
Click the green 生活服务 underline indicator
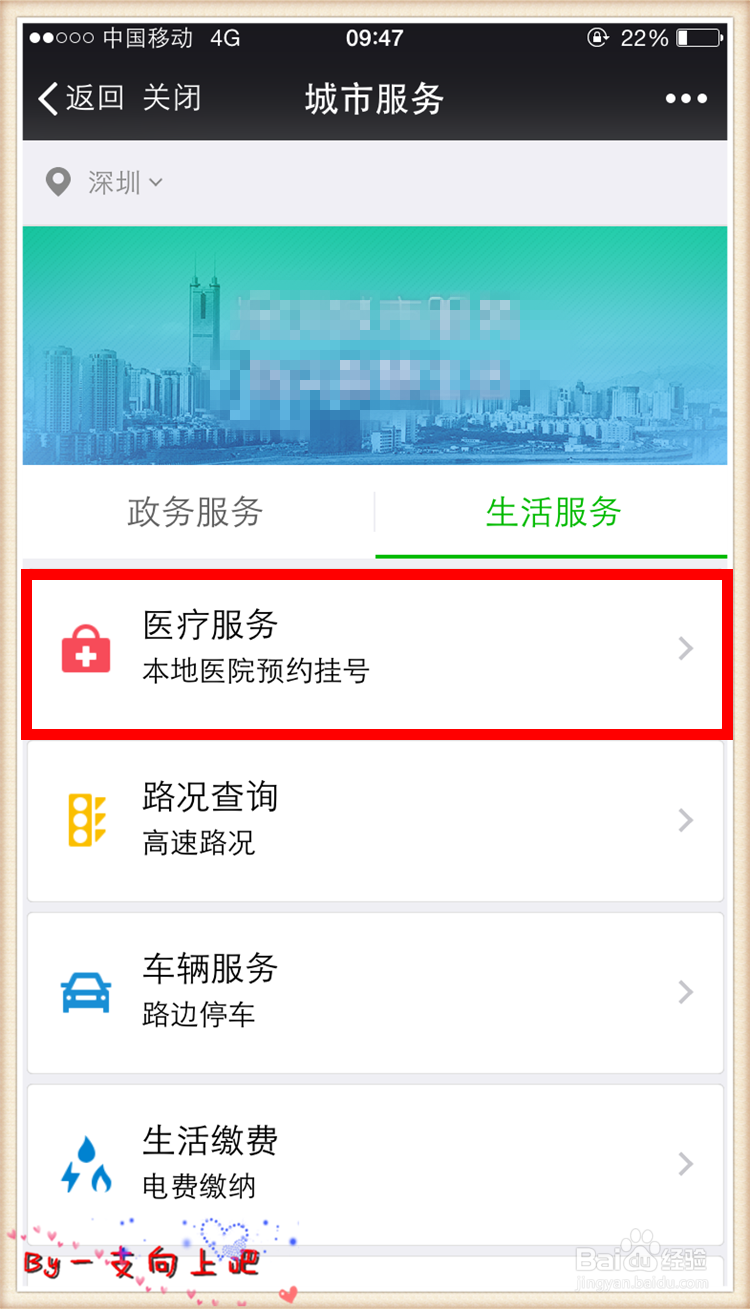click(551, 553)
